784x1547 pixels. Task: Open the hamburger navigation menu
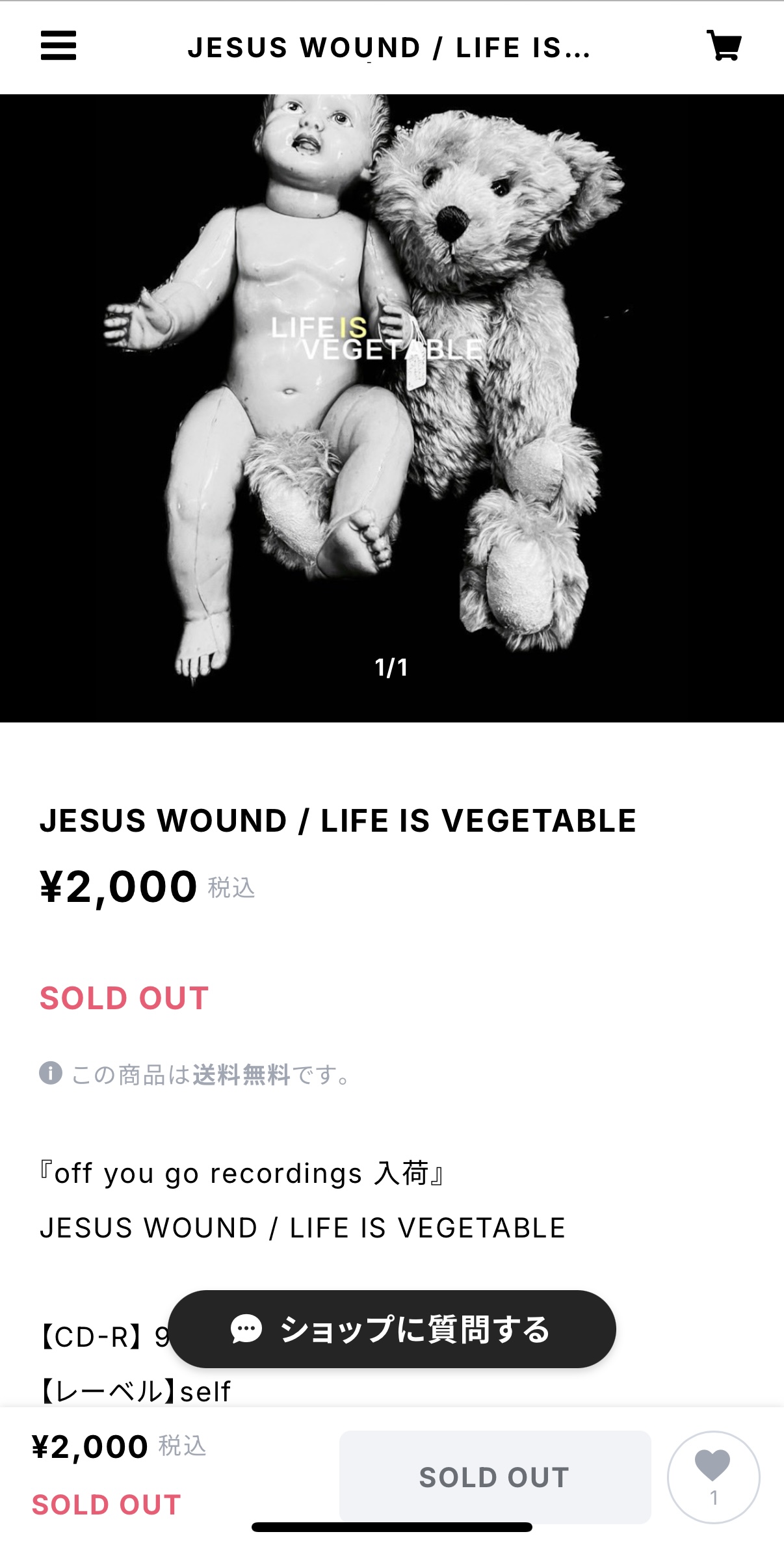coord(59,47)
